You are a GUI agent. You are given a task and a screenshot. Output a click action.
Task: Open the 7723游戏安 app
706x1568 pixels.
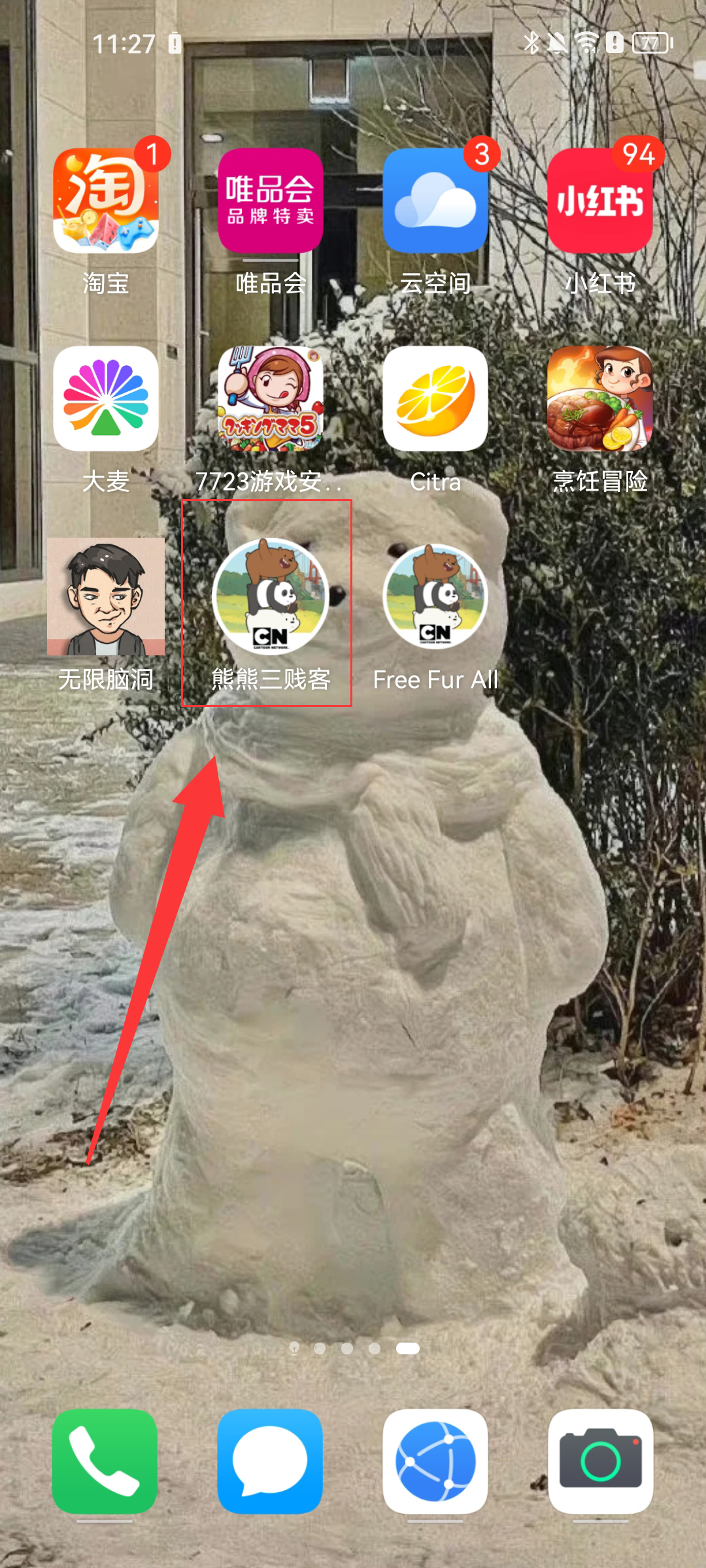click(x=270, y=399)
